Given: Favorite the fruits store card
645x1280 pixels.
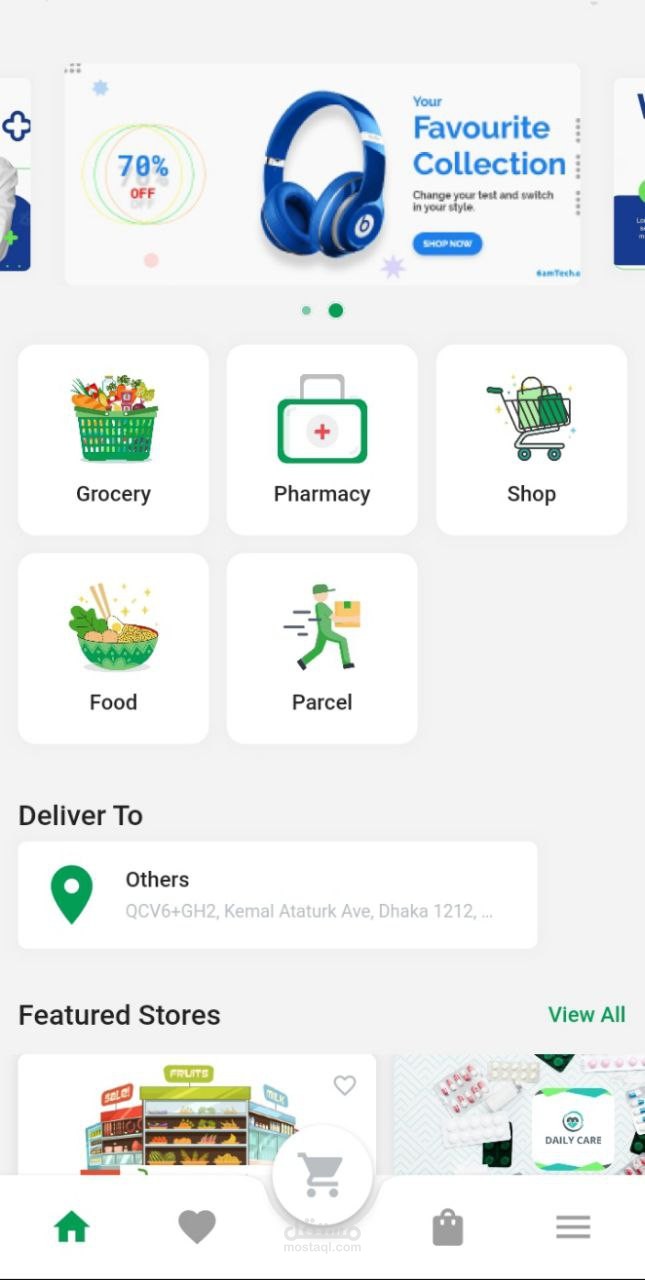Looking at the screenshot, I should (344, 1085).
